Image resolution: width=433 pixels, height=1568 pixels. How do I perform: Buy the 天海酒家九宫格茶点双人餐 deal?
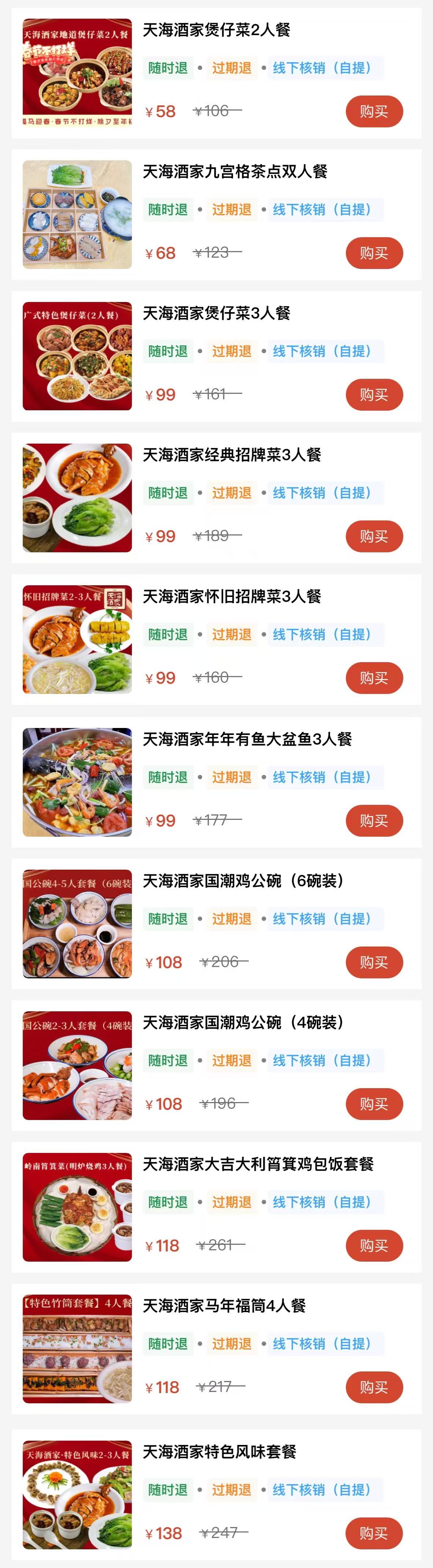(374, 253)
